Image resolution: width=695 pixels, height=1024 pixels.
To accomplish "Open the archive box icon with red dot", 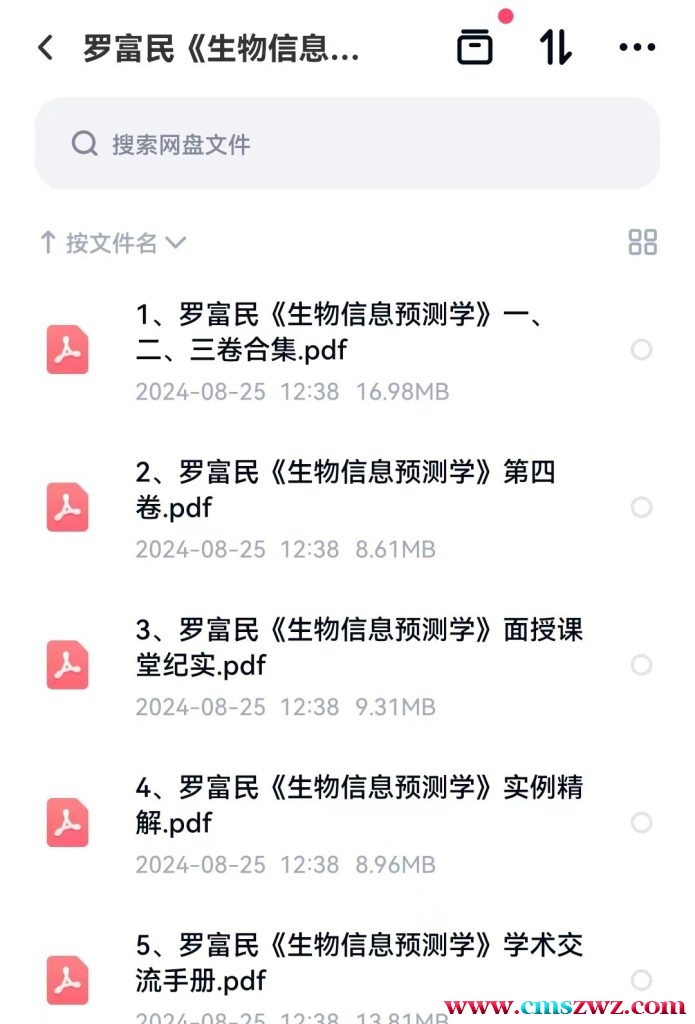I will [x=475, y=47].
